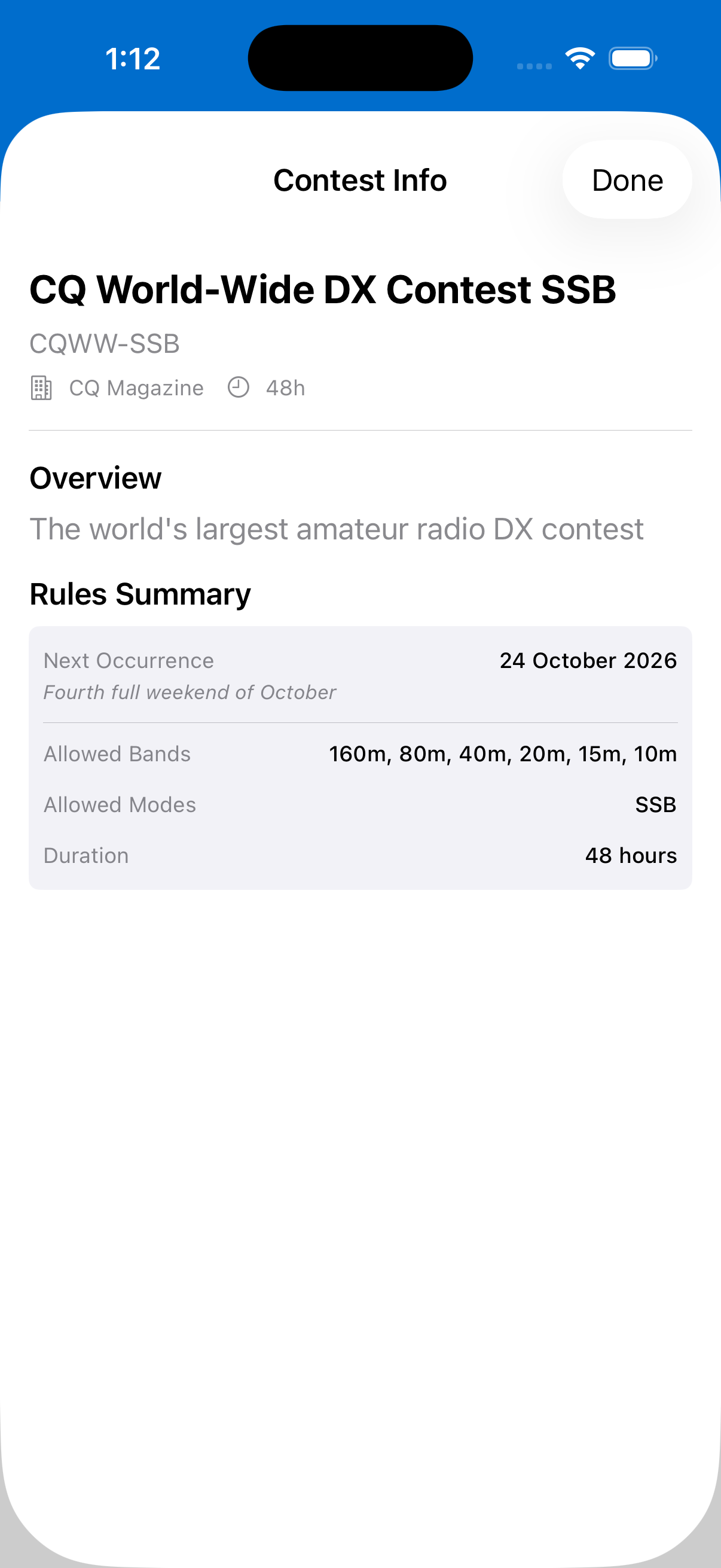This screenshot has height=1568, width=721.
Task: Dismiss Contest Info with Done
Action: [x=627, y=180]
